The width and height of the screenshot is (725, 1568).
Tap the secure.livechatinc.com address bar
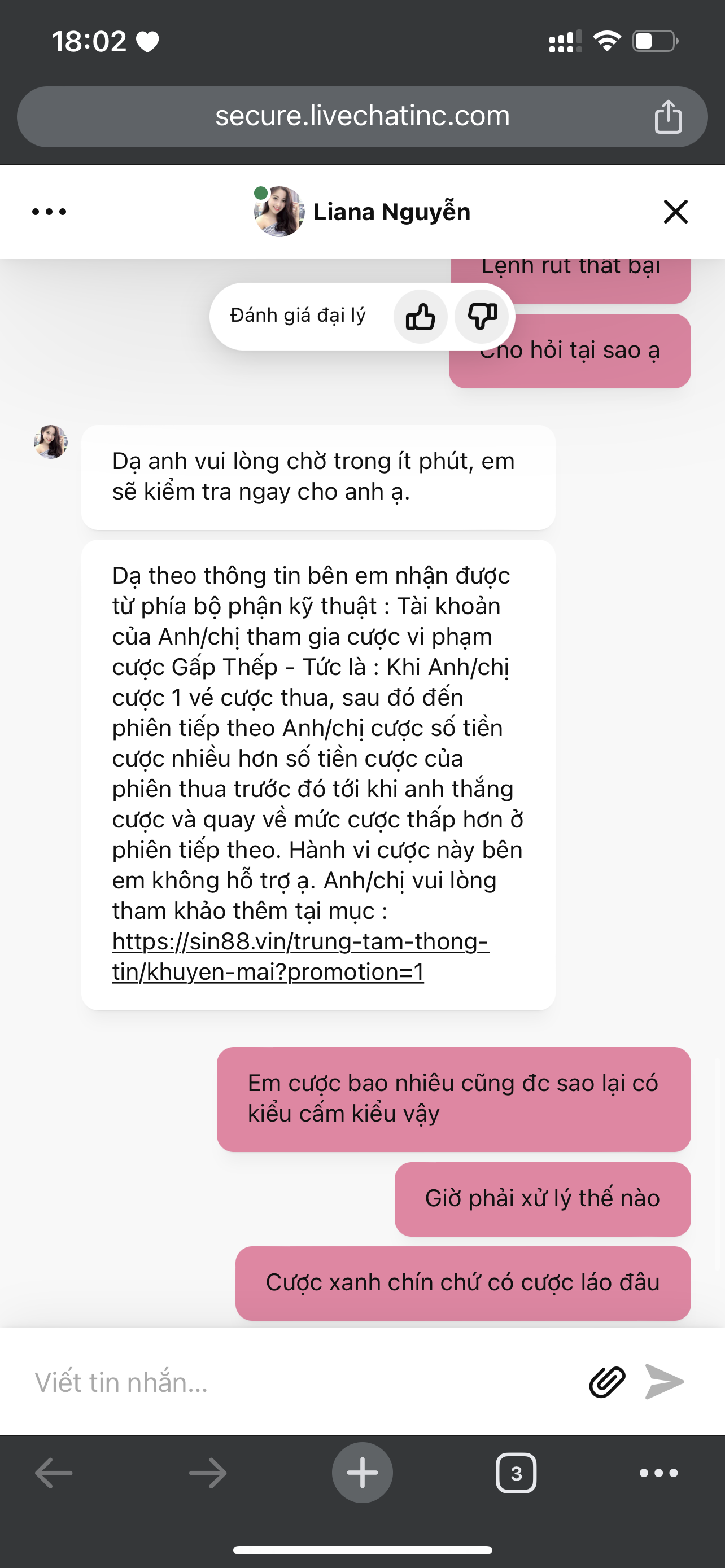[361, 116]
